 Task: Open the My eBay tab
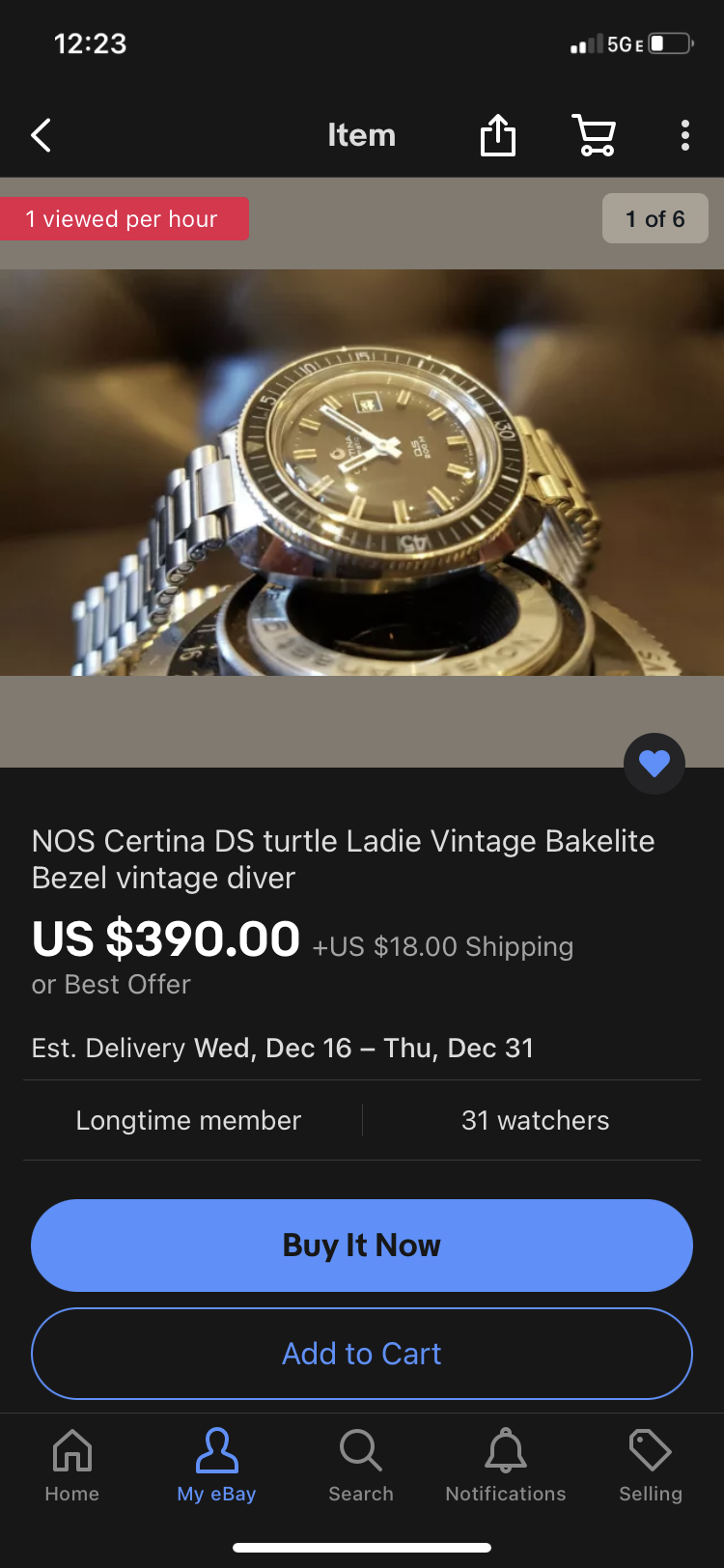point(216,1465)
